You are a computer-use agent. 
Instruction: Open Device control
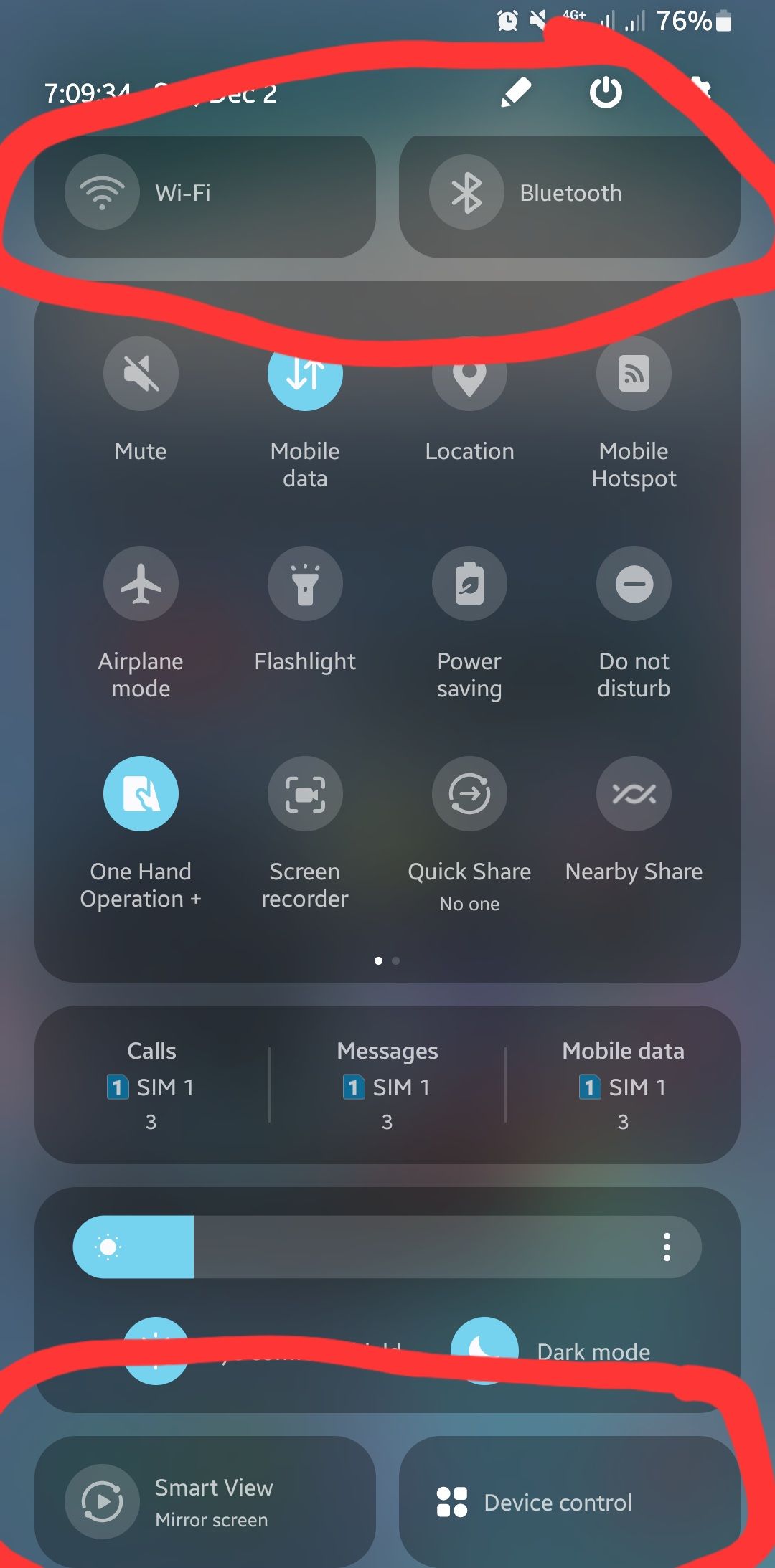[x=569, y=1502]
